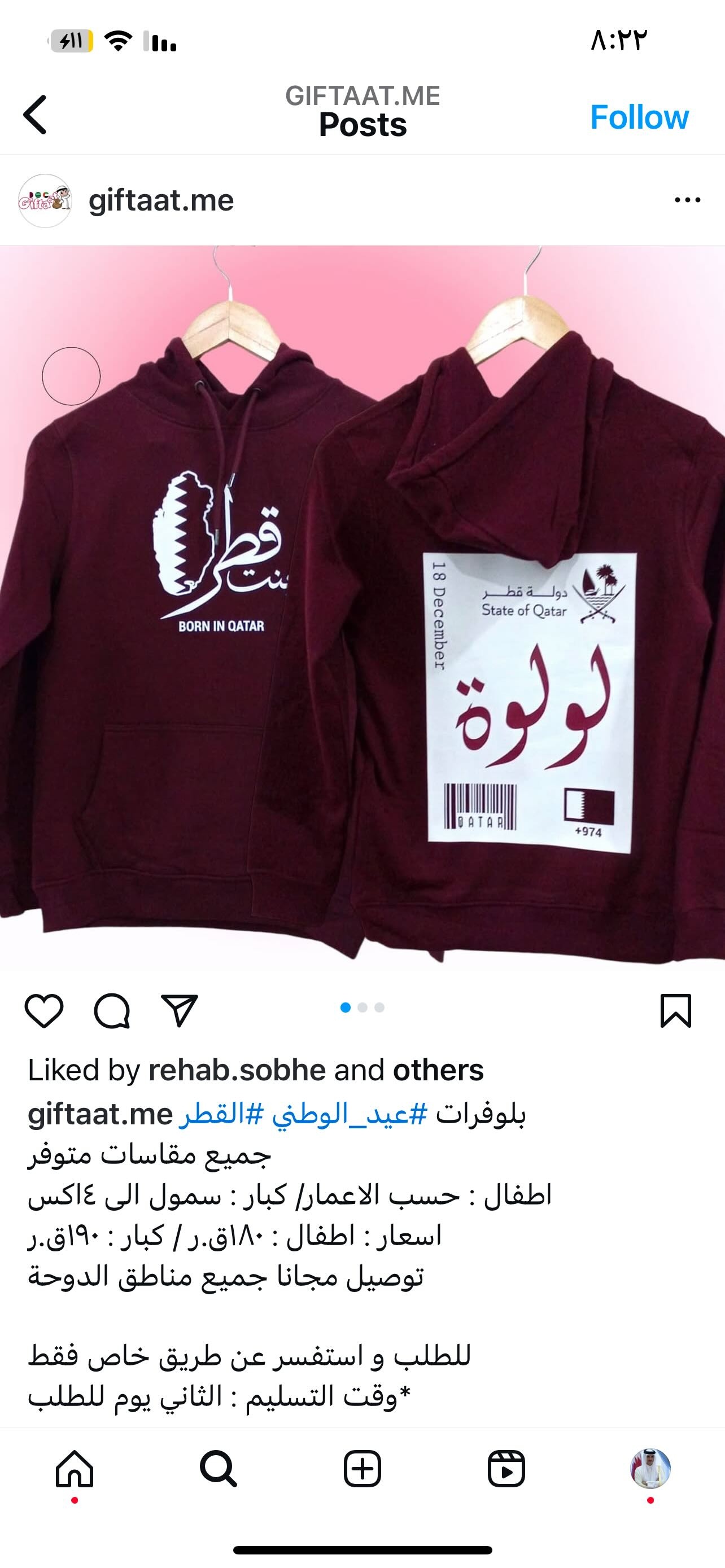Open the #القطر hashtag

pos(221,1114)
